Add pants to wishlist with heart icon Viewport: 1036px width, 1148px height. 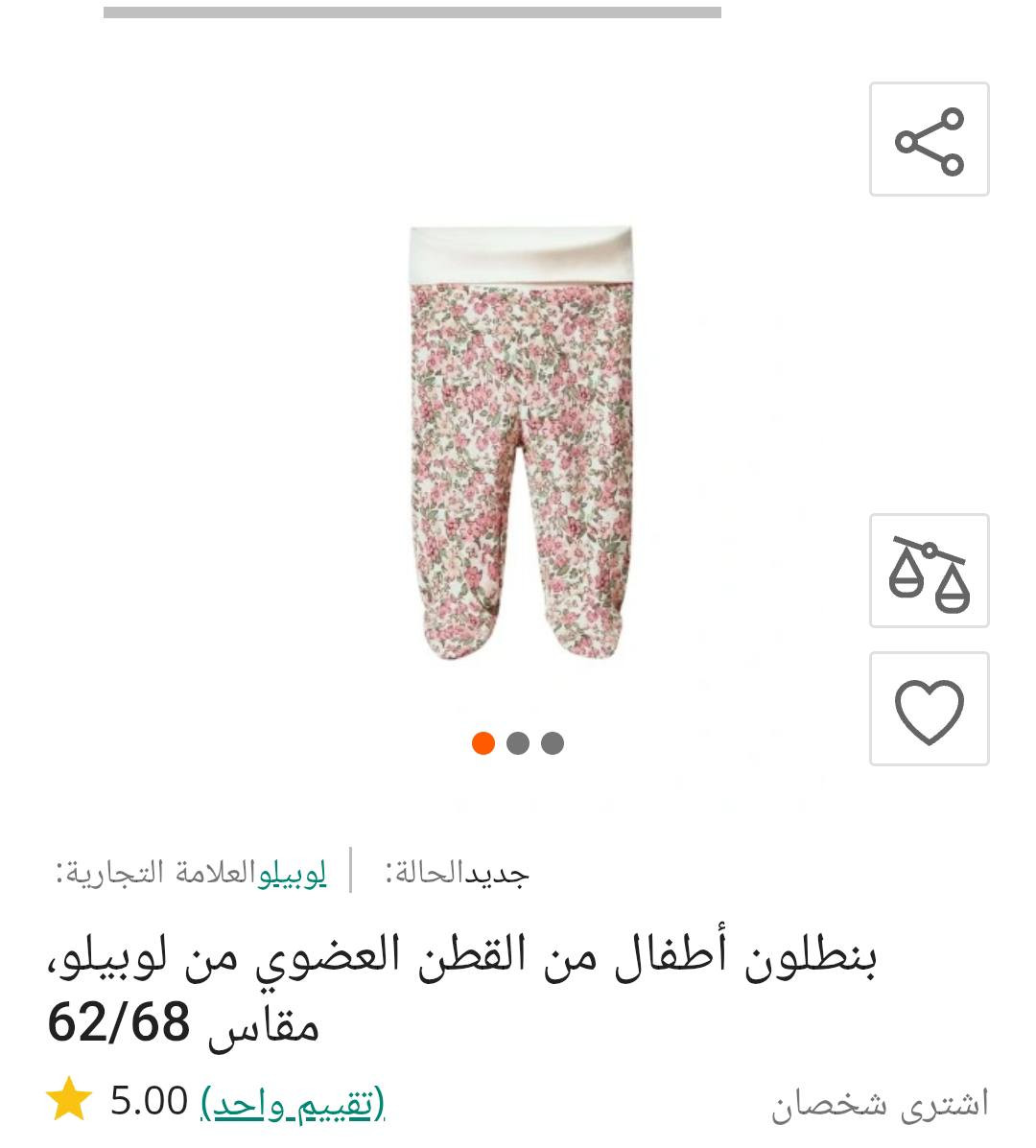(929, 710)
